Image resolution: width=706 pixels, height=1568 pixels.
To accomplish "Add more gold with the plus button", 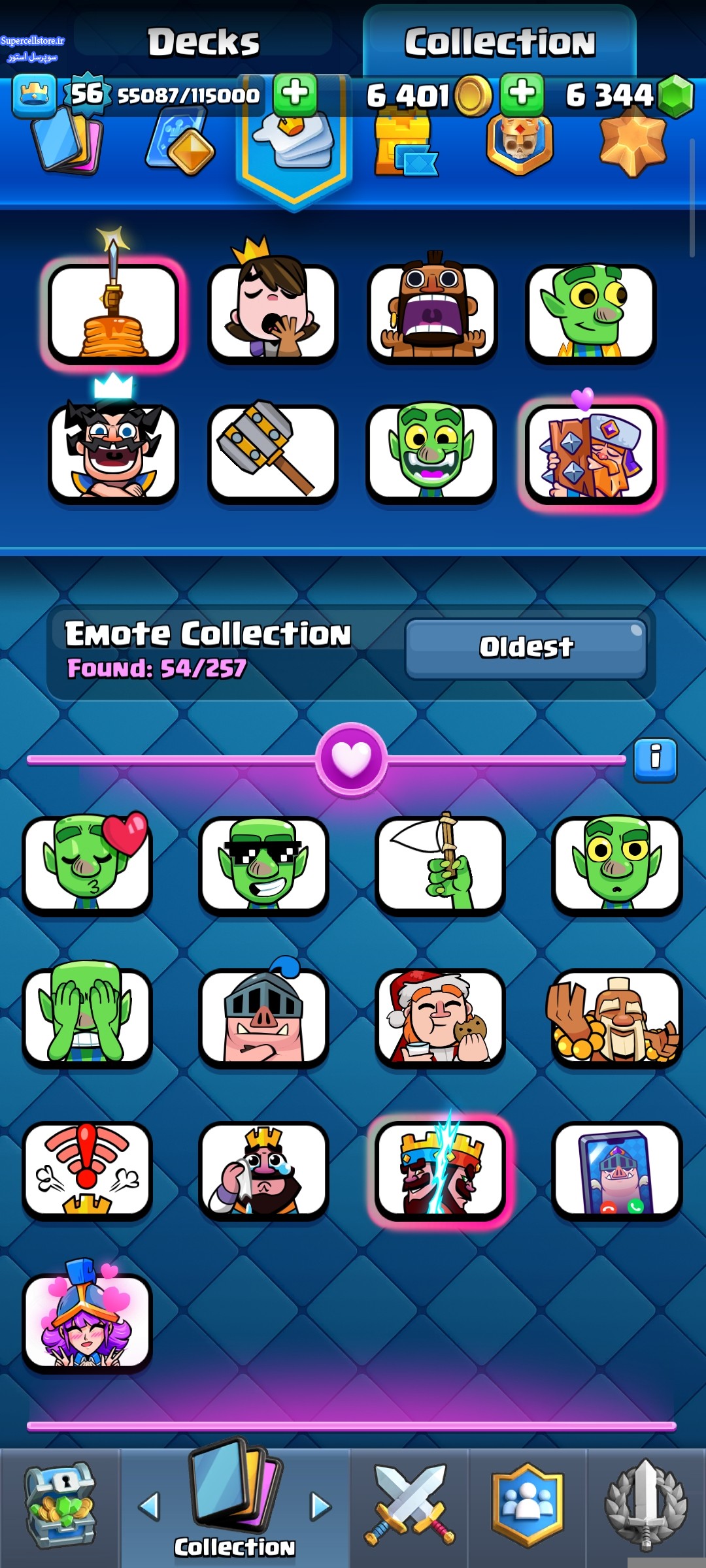I will coord(522,94).
